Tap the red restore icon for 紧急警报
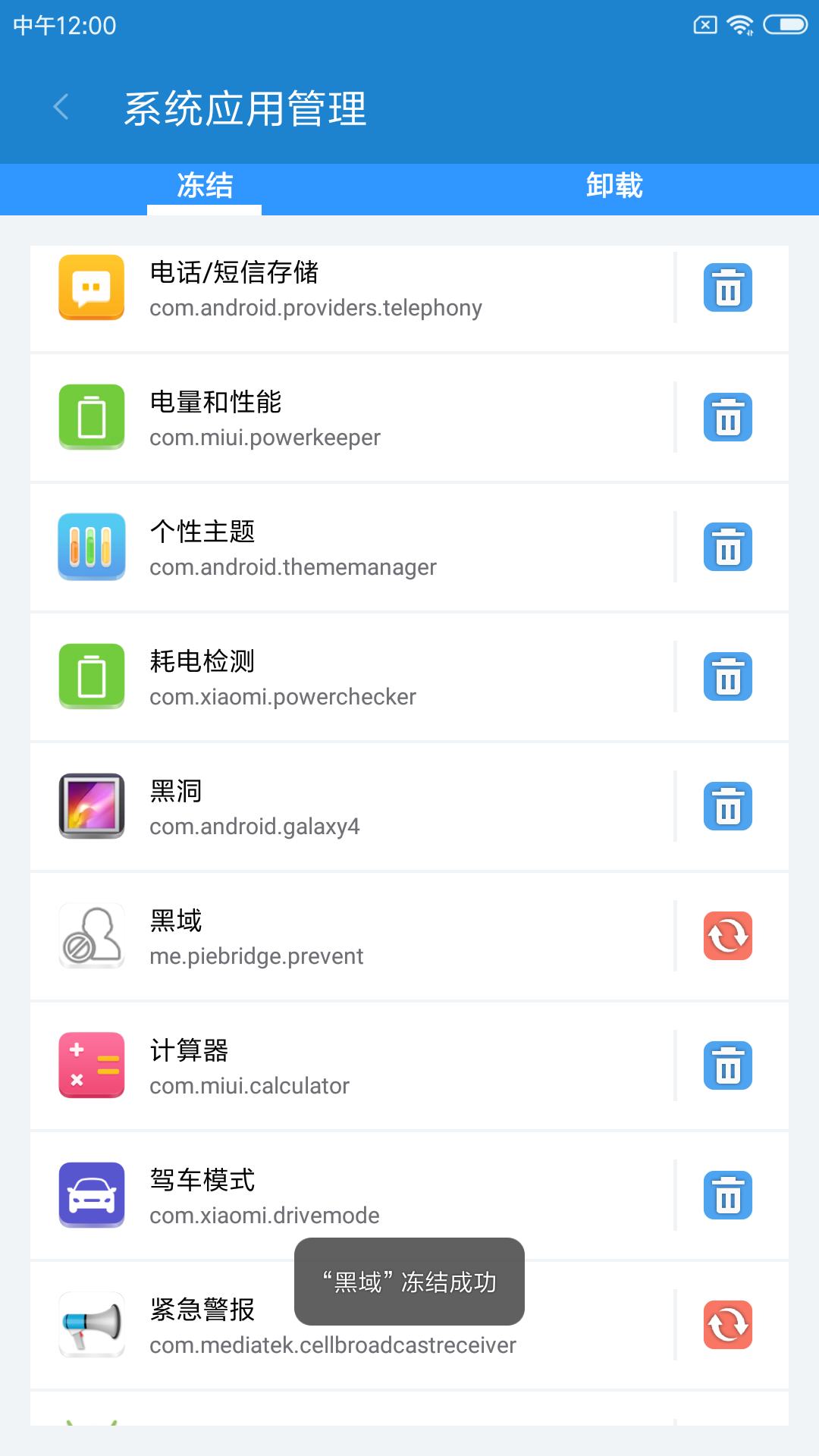819x1456 pixels. pyautogui.click(x=728, y=1326)
